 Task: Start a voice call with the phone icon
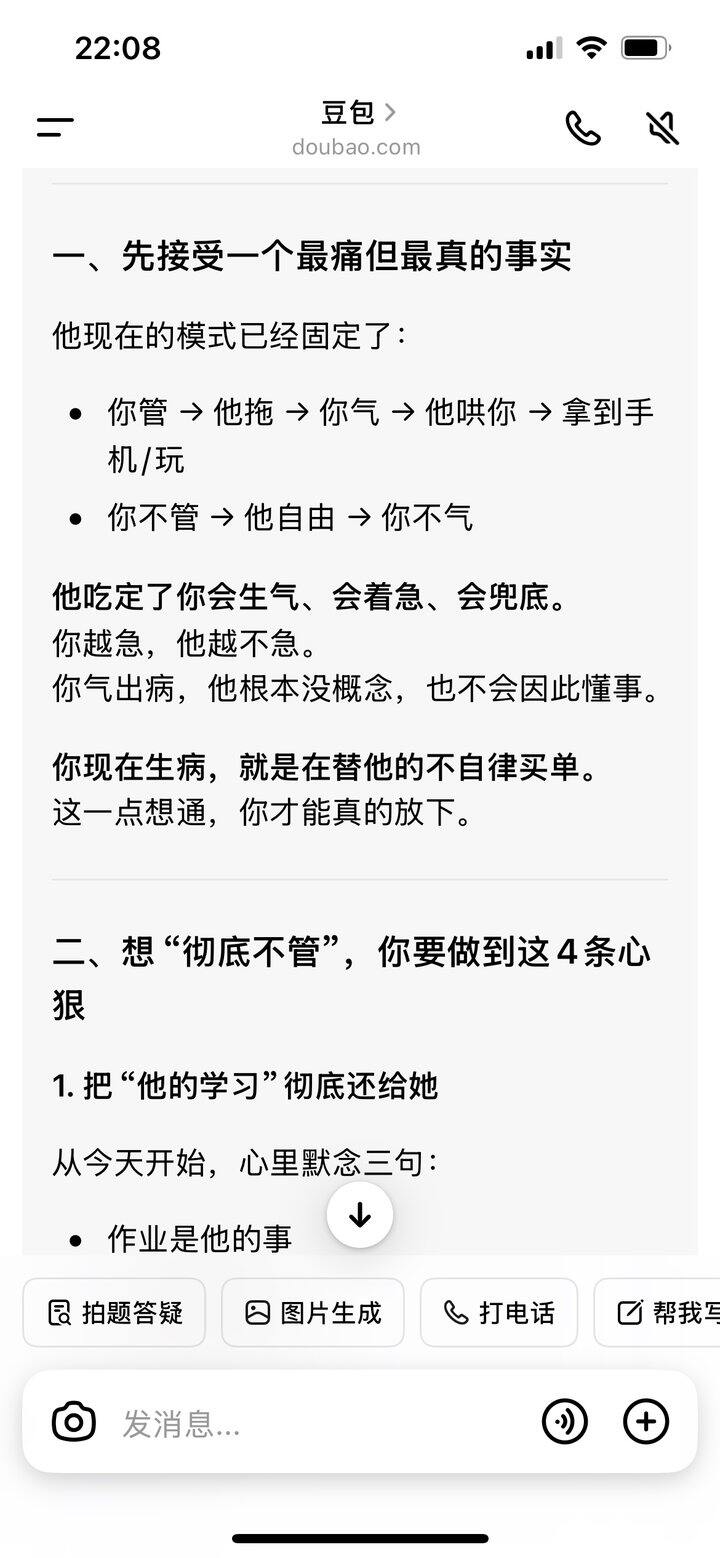pos(583,127)
